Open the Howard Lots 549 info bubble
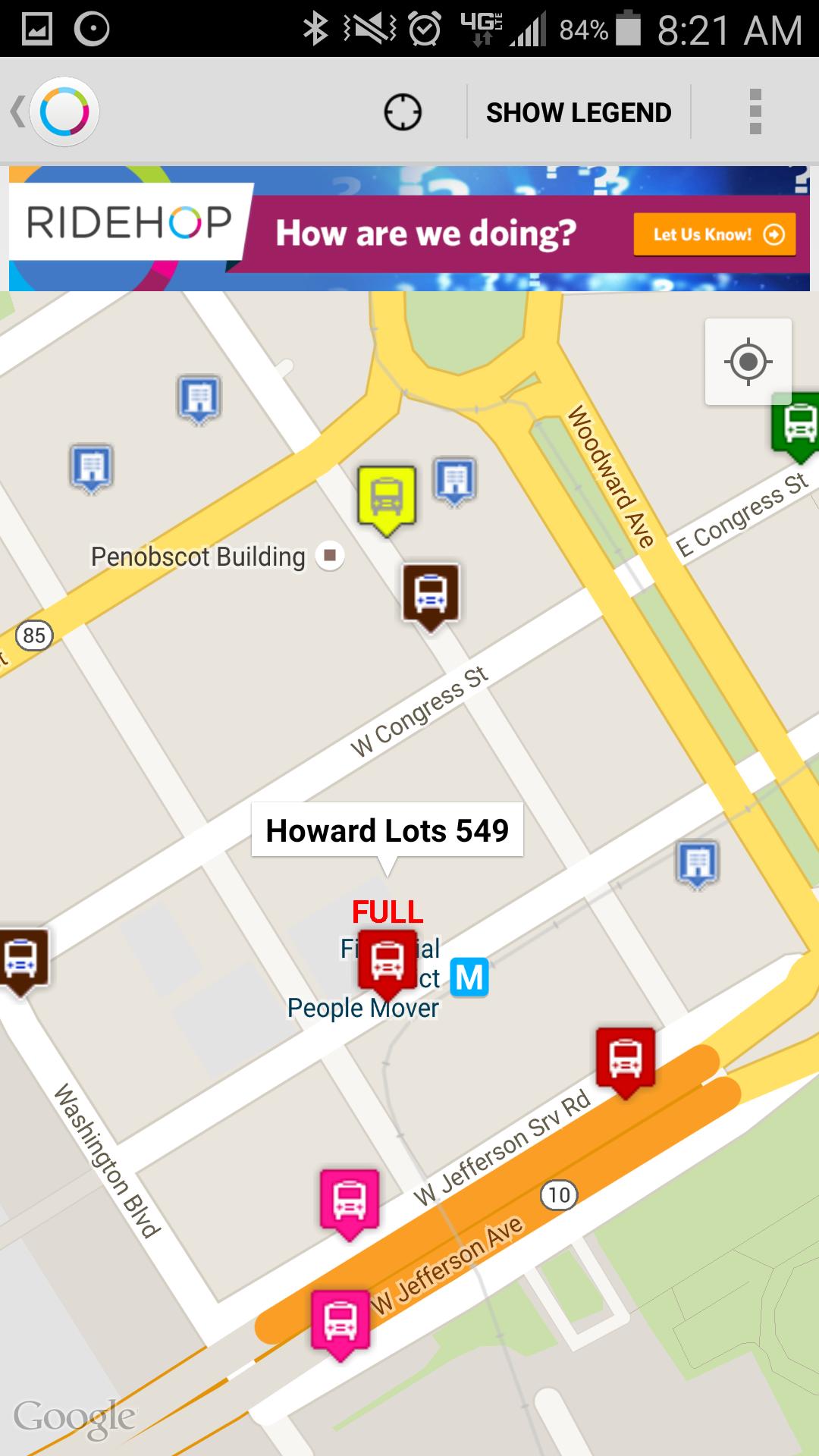Screen dimensions: 819x1456 click(x=387, y=830)
